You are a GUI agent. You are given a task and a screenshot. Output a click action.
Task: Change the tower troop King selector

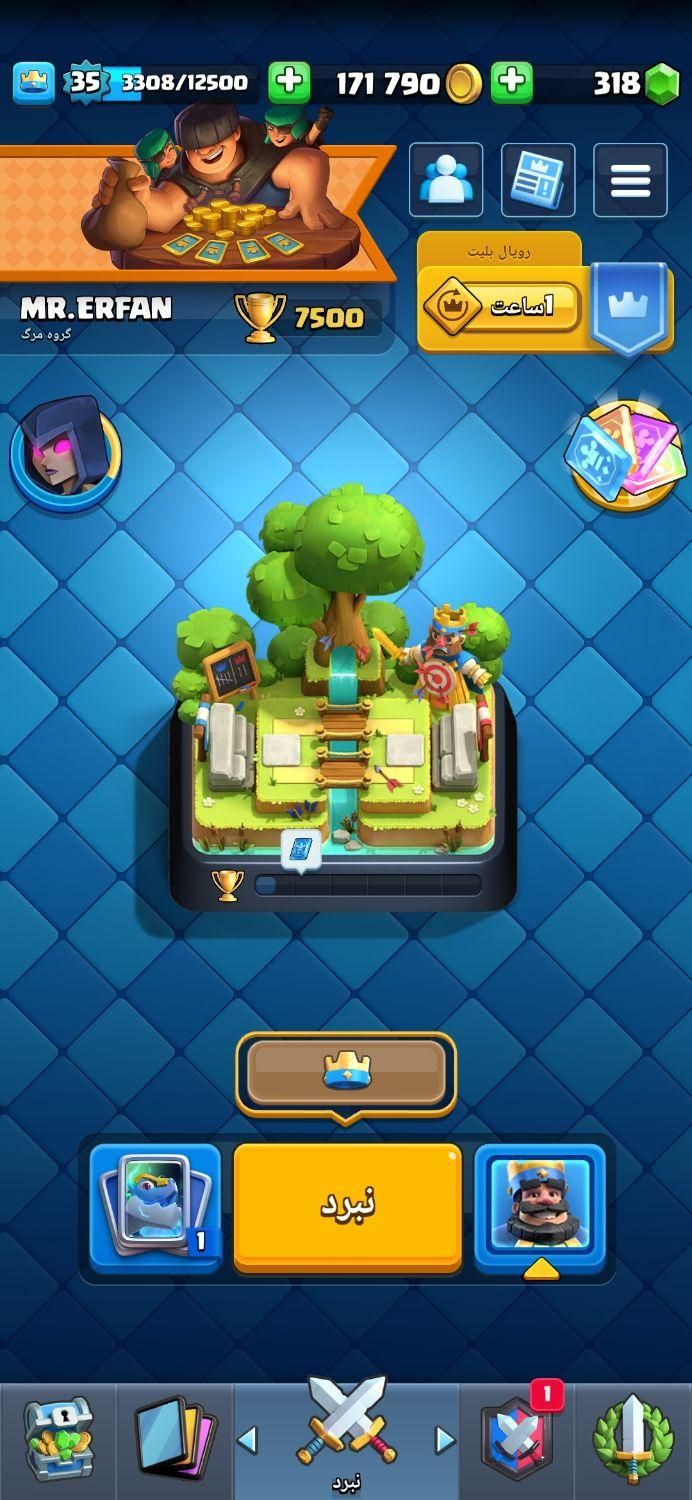click(x=539, y=1207)
